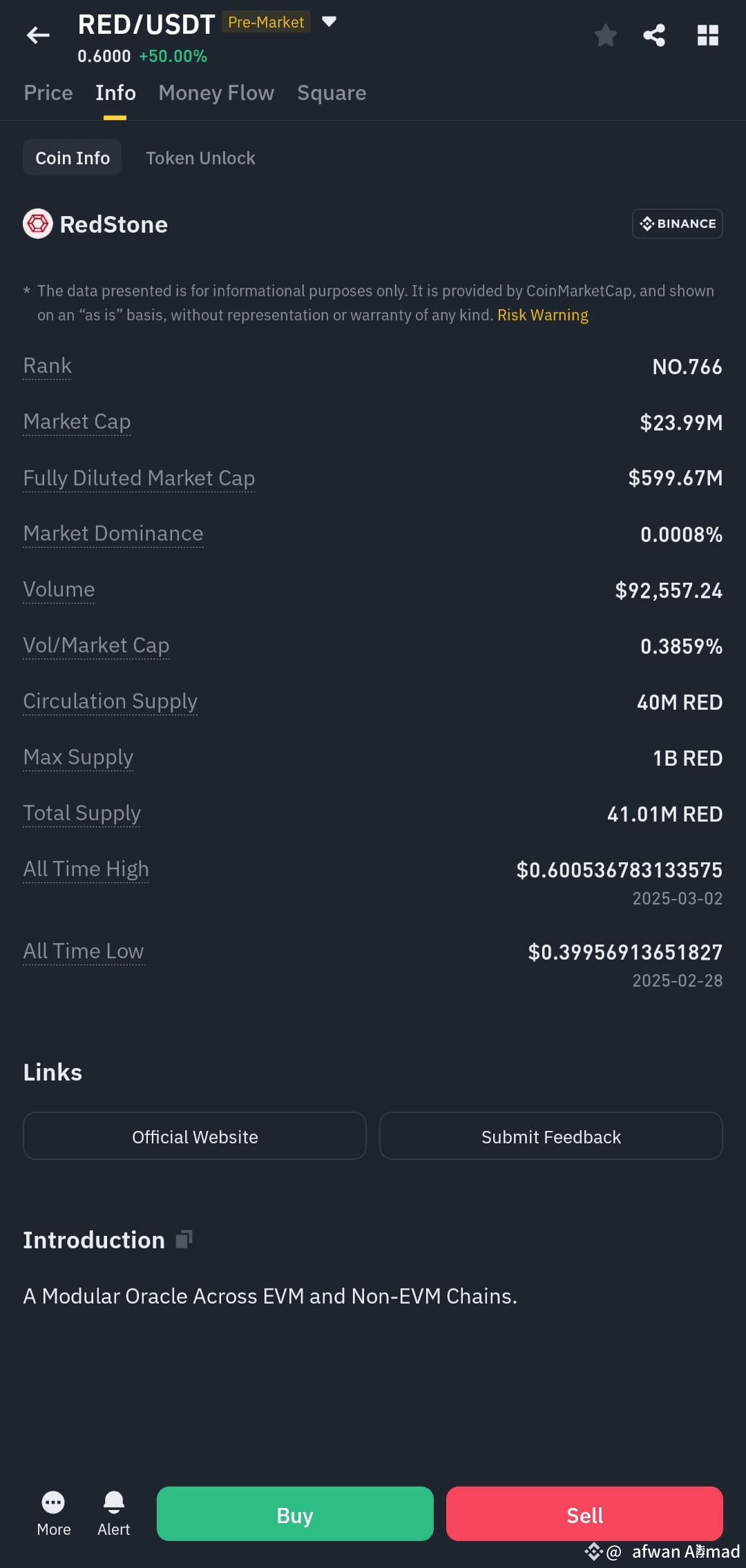Tap the RedStone token logo

[37, 223]
